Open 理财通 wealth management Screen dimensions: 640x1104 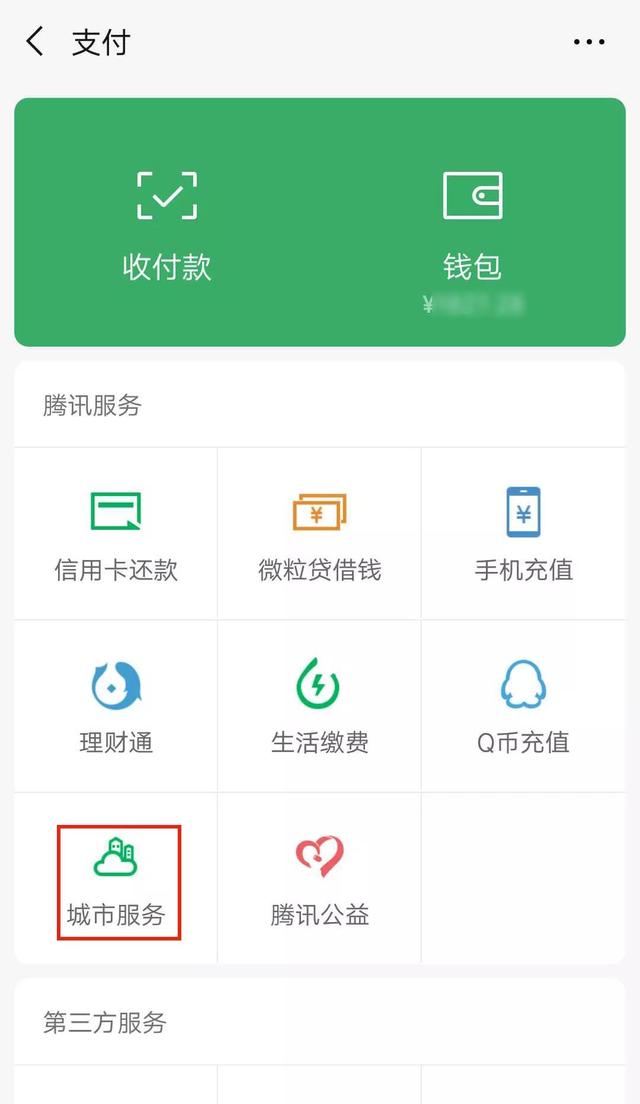(115, 707)
